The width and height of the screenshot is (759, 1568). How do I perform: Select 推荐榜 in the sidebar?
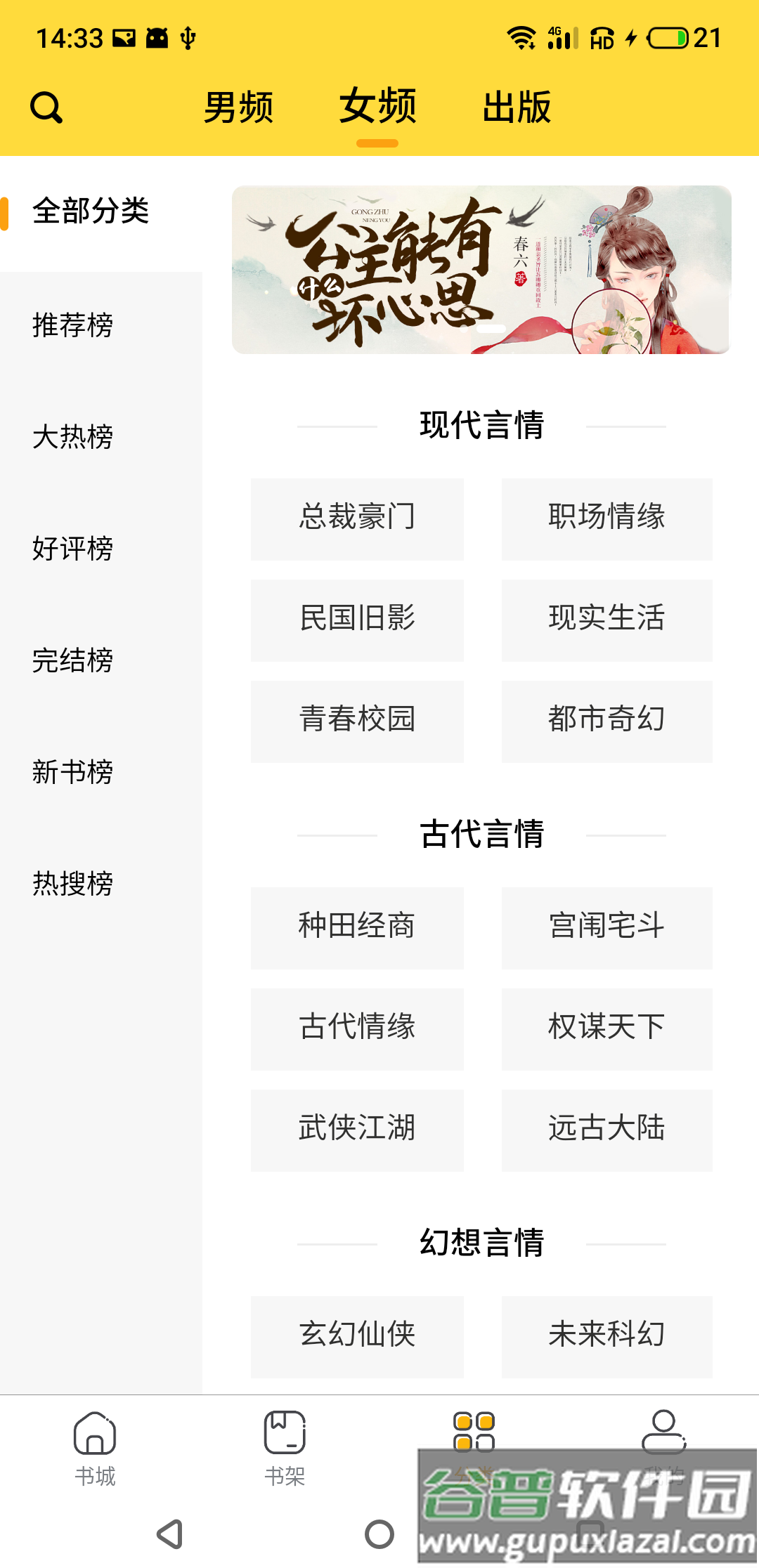coord(73,325)
